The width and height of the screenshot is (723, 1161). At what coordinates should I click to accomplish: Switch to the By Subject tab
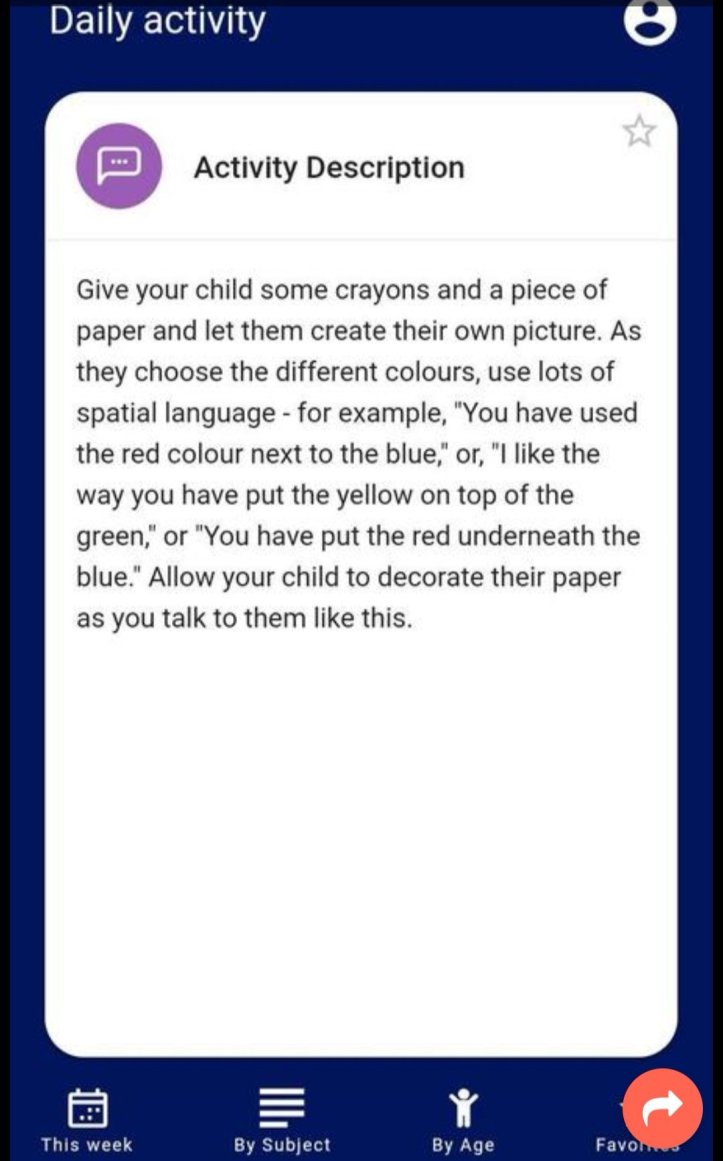click(x=282, y=1120)
